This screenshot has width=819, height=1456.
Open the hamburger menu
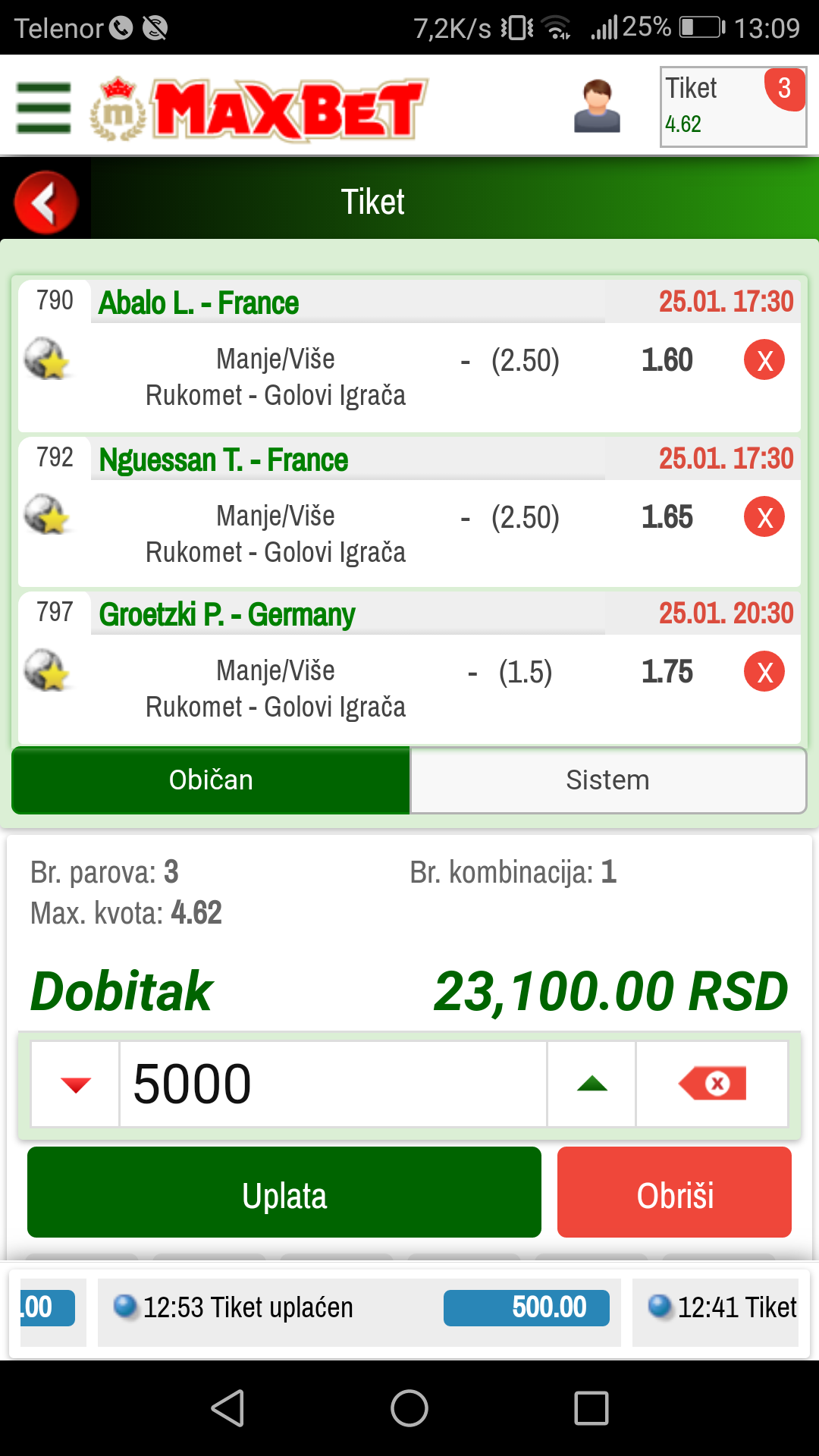click(44, 108)
